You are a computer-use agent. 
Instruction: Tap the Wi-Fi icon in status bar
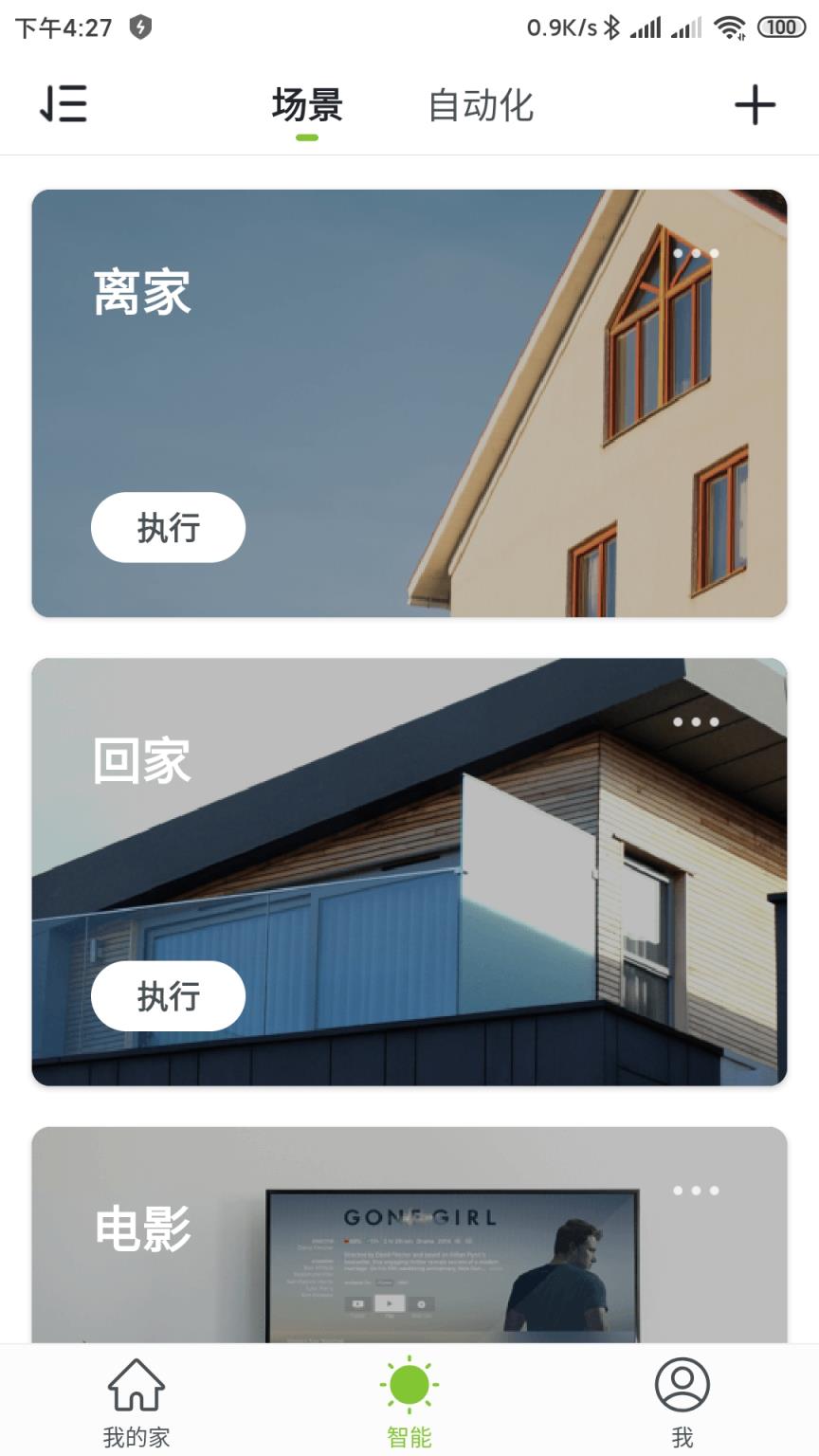(728, 27)
